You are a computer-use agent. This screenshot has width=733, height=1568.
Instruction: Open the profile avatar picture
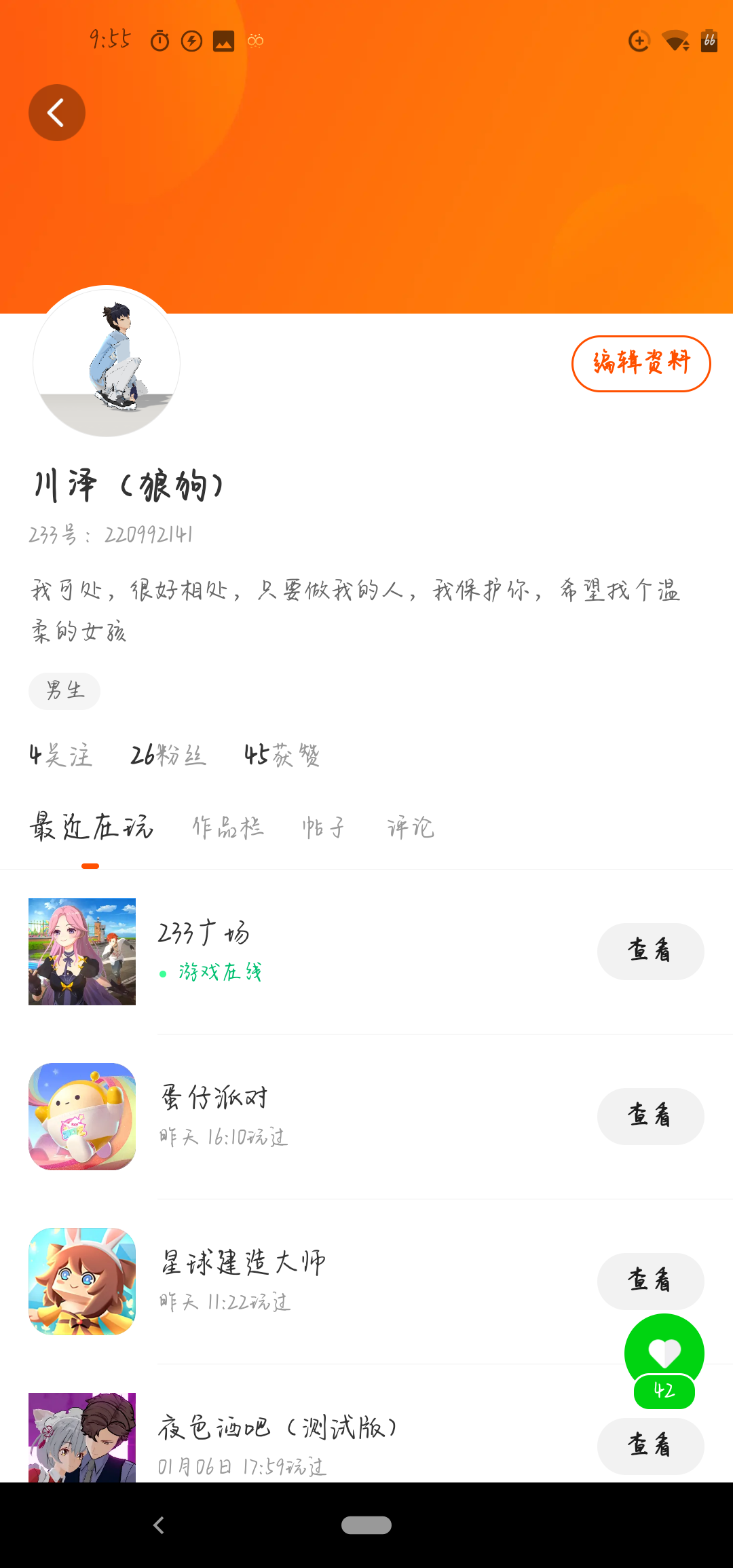pos(107,360)
